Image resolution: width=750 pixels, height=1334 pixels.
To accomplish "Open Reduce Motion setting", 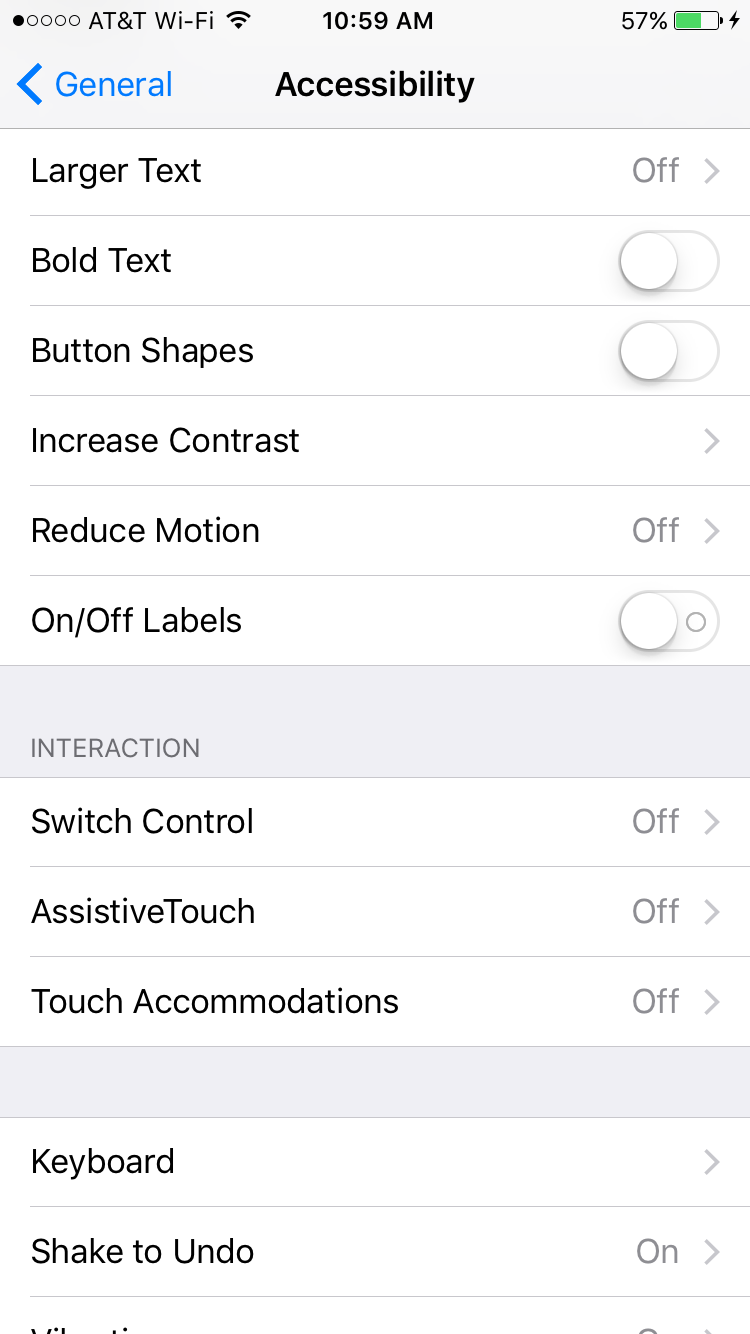I will pos(375,531).
